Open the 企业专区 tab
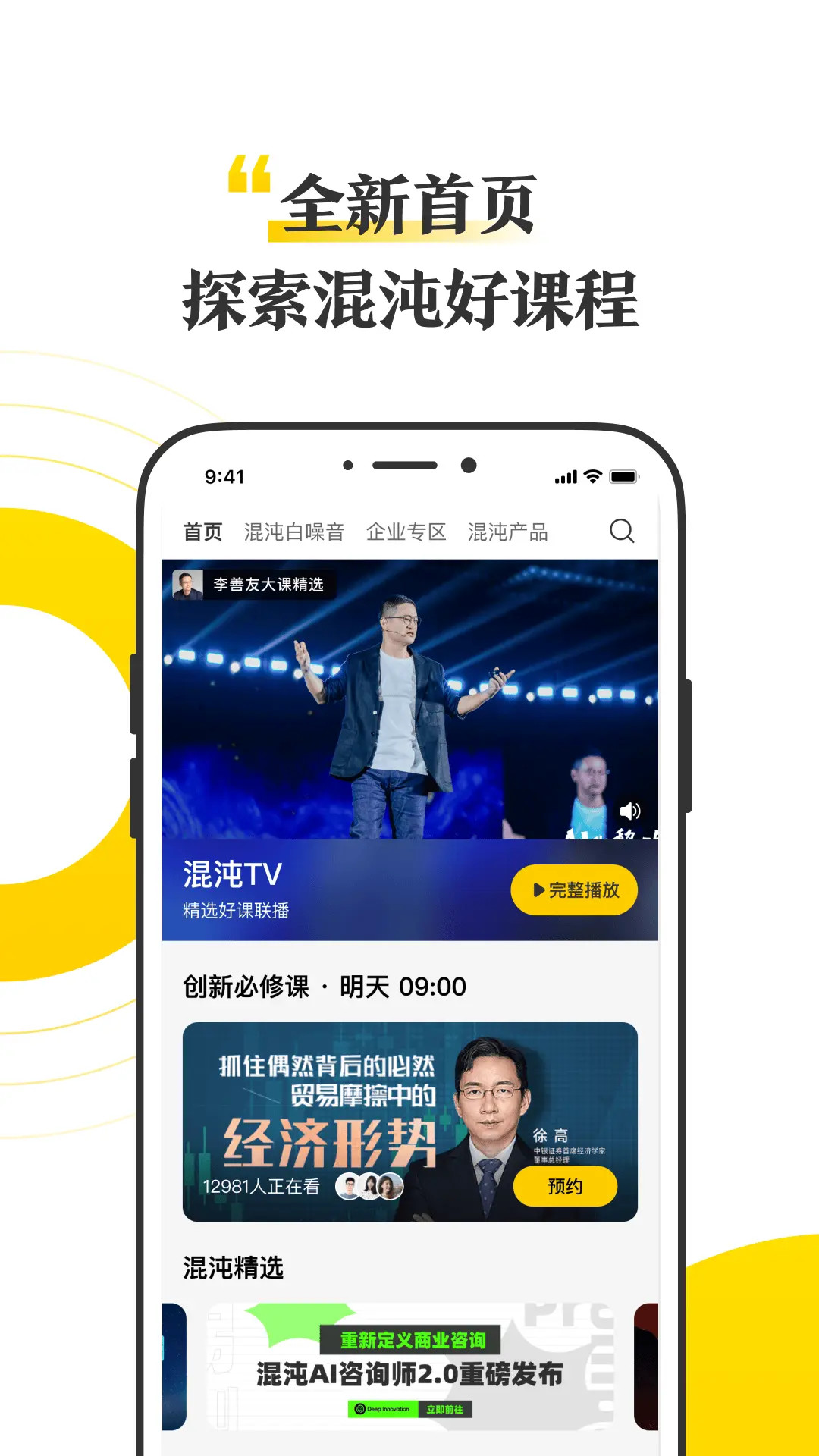The width and height of the screenshot is (819, 1456). tap(406, 532)
